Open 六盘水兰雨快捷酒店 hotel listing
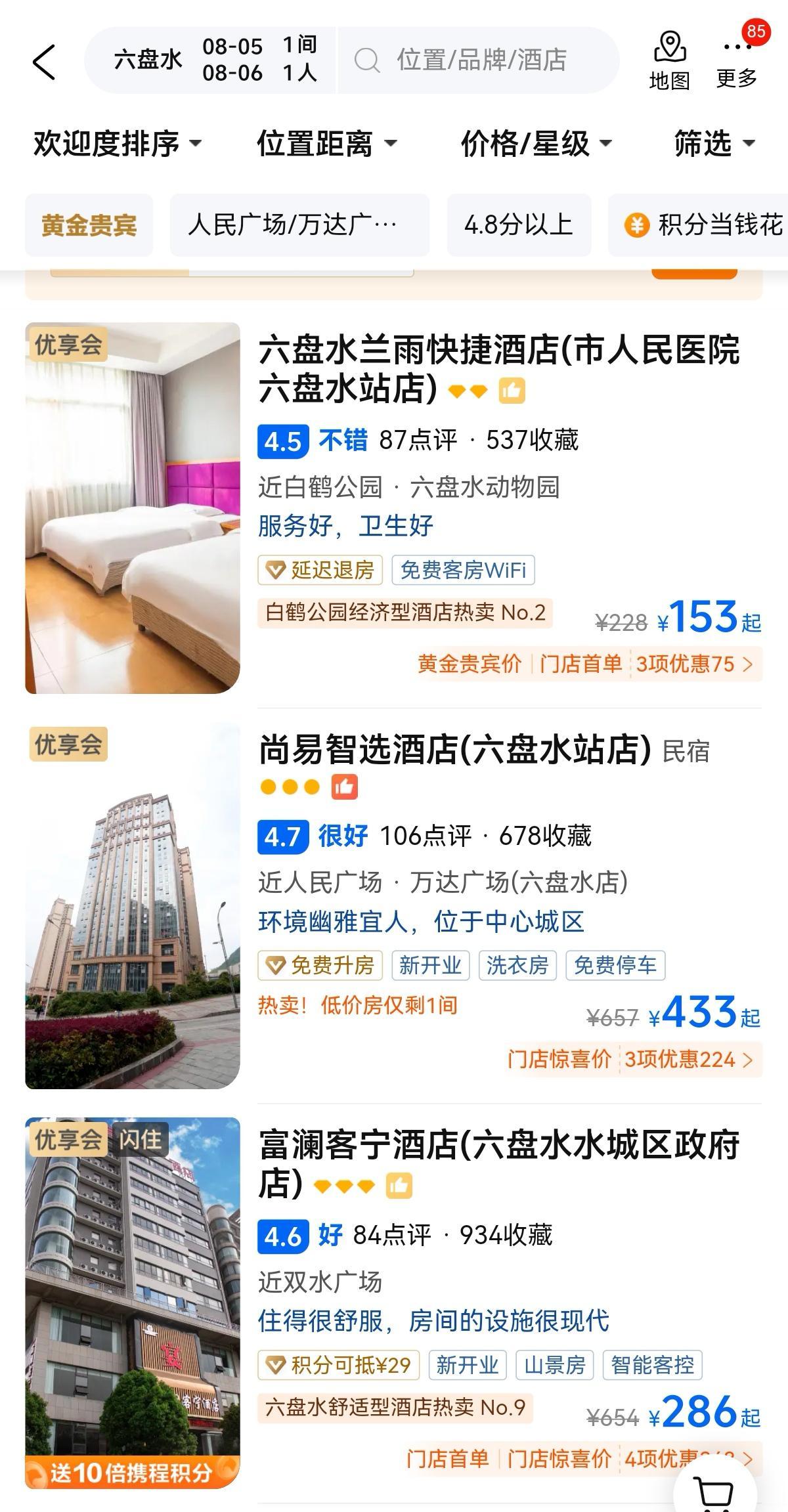 (499, 368)
